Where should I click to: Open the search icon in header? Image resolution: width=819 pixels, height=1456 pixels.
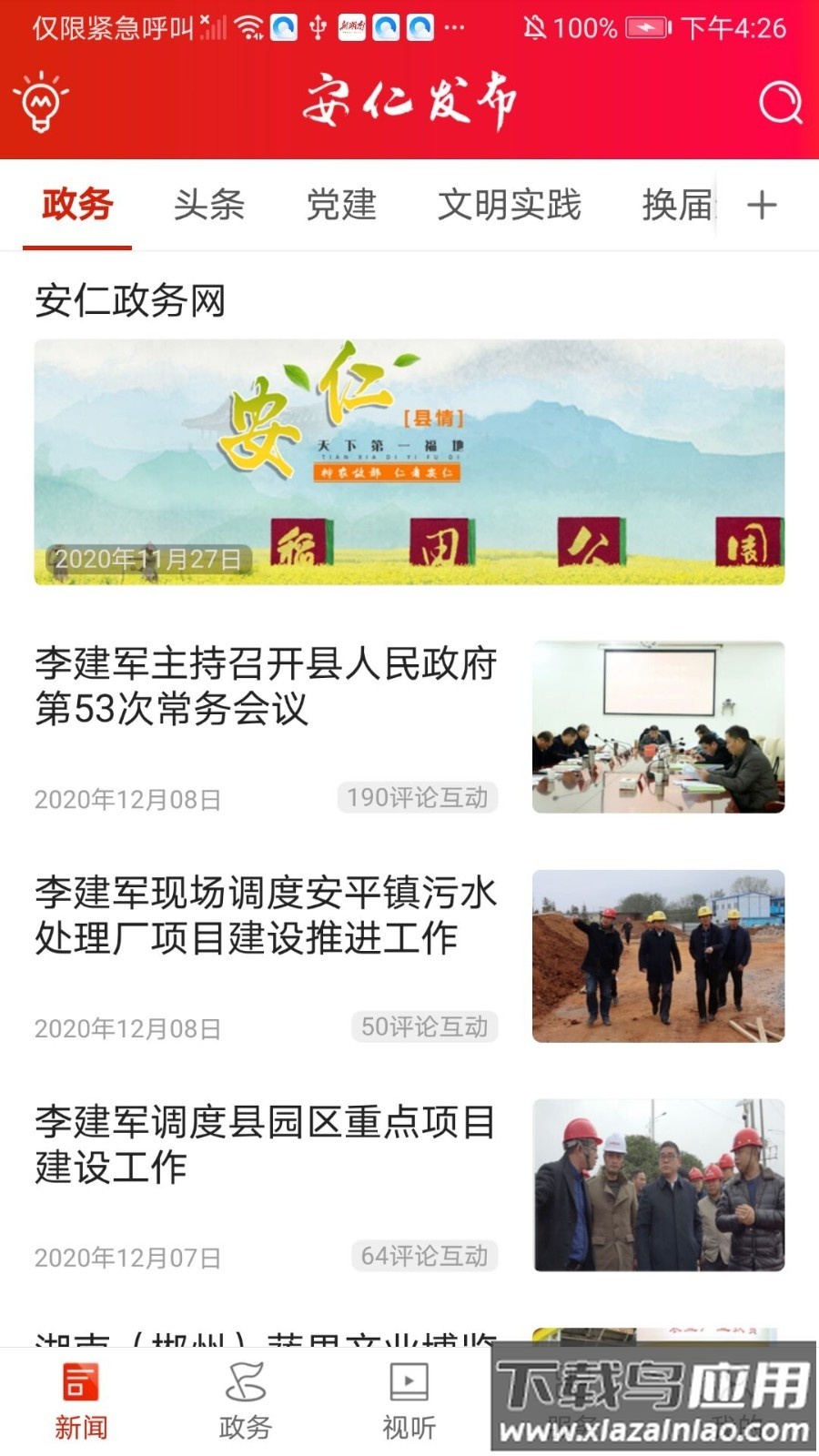pos(778,102)
